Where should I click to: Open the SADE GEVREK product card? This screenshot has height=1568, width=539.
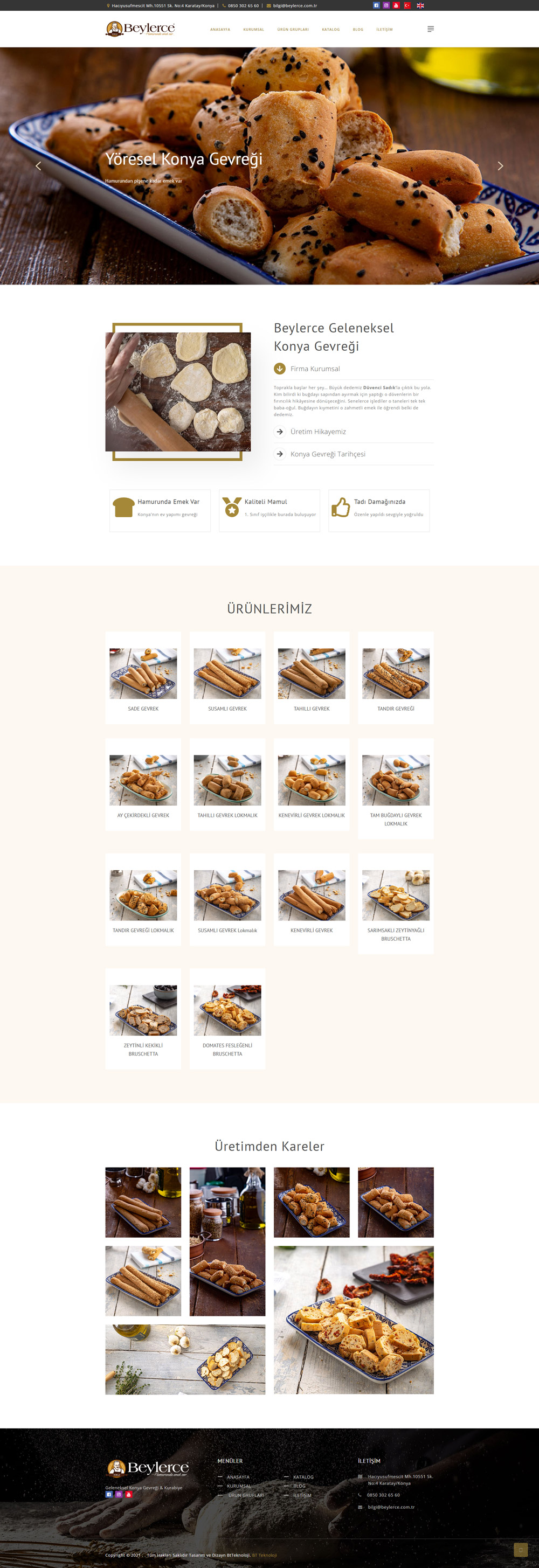point(143,677)
